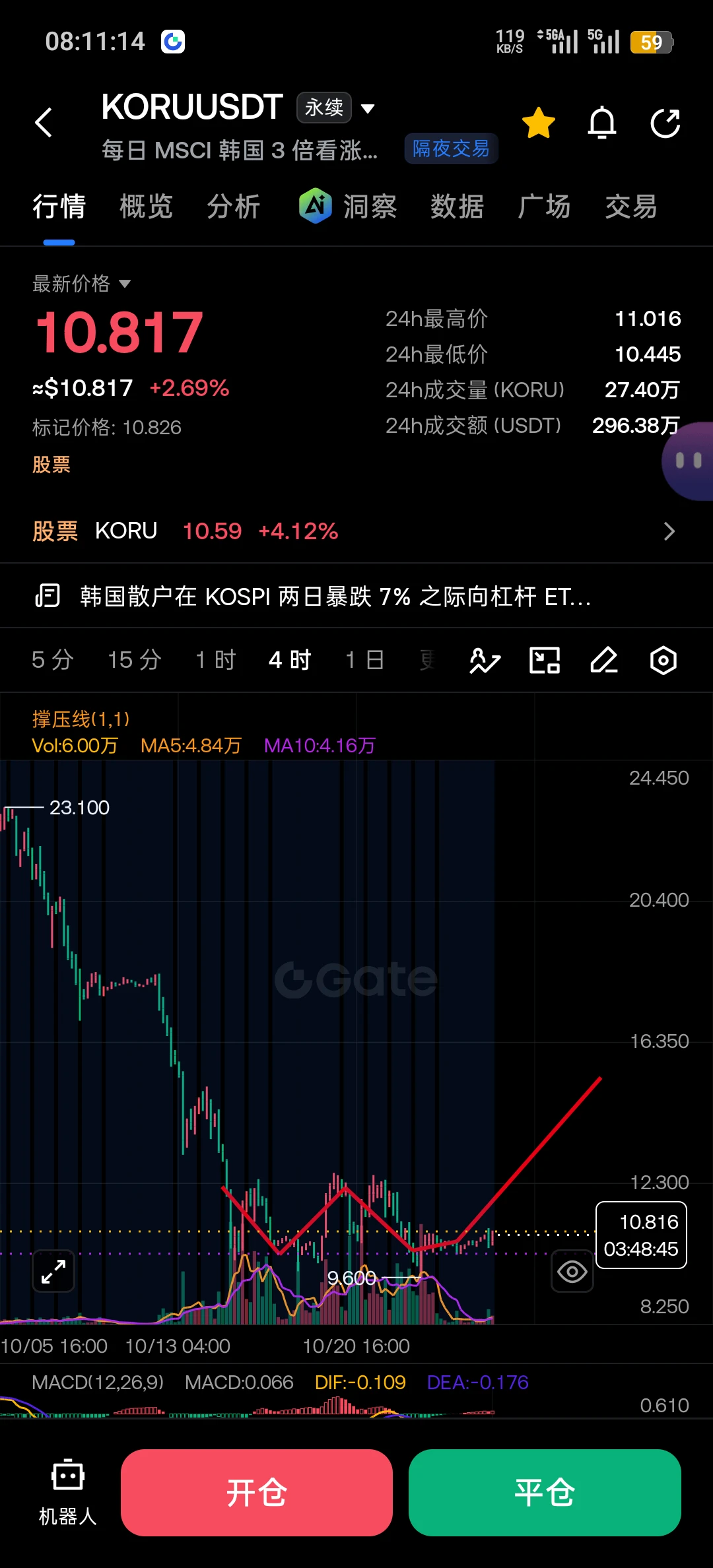Share this market page
This screenshot has width=713, height=1568.
(665, 123)
